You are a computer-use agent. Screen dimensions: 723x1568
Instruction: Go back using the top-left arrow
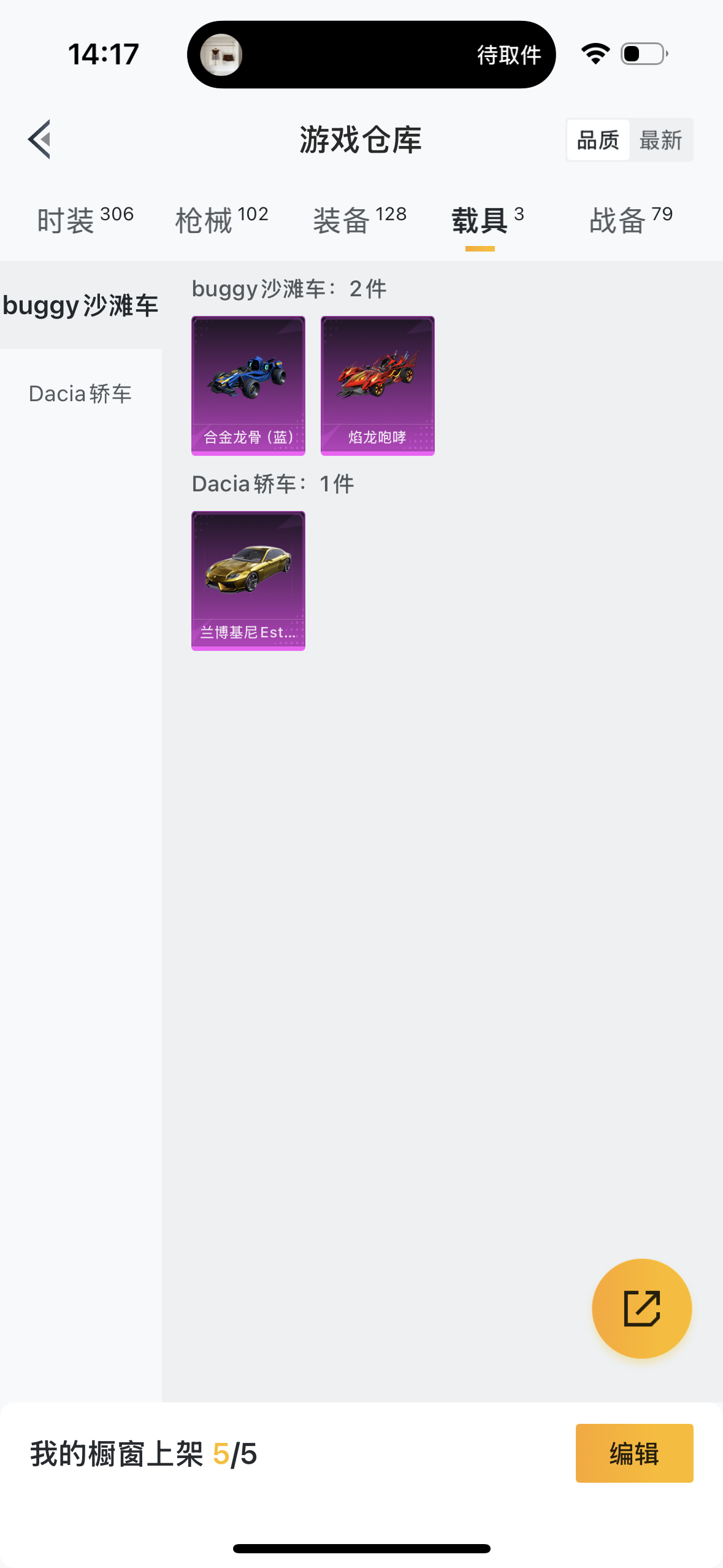tap(39, 139)
